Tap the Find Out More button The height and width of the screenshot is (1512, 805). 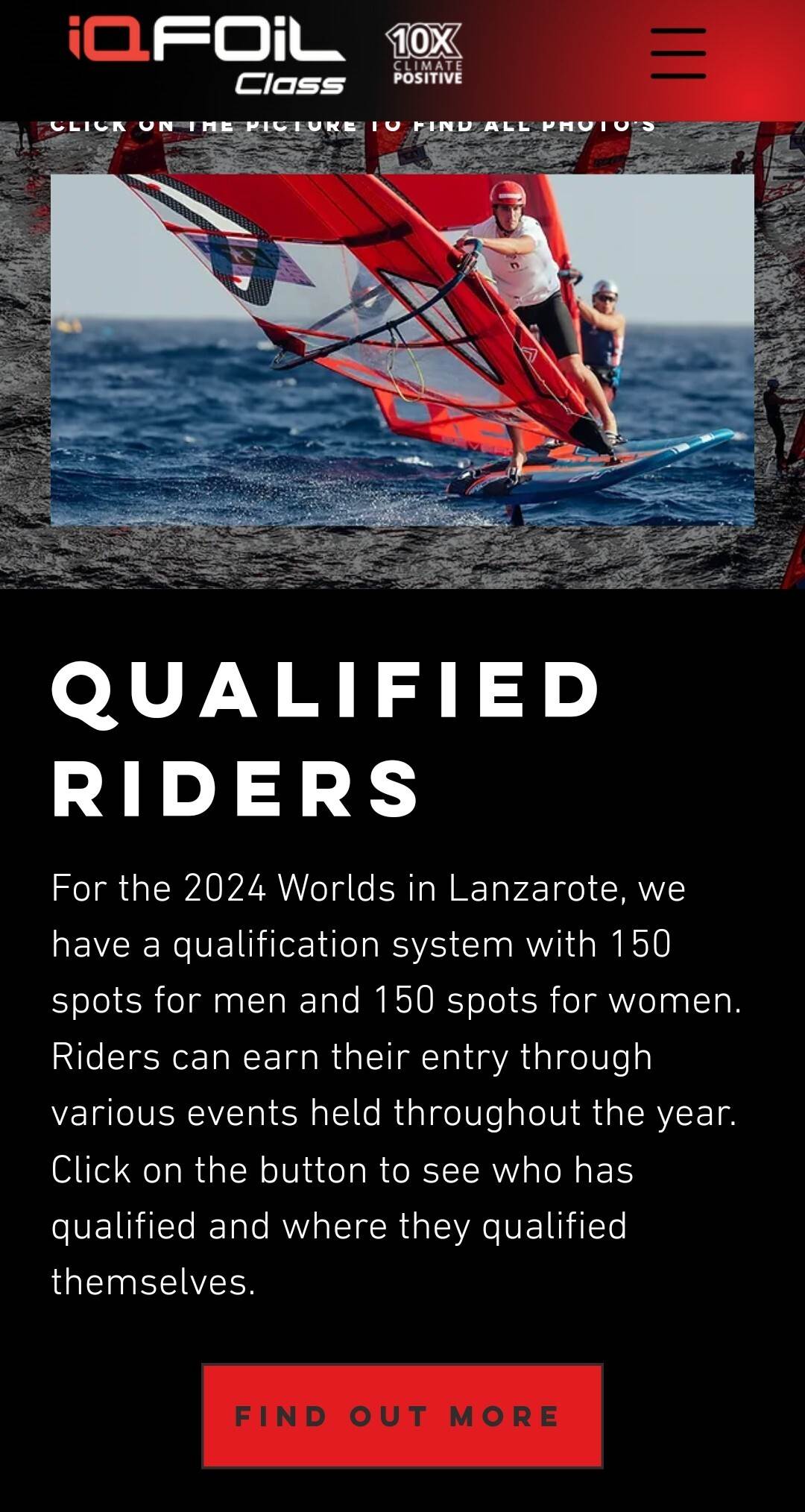[x=402, y=1416]
